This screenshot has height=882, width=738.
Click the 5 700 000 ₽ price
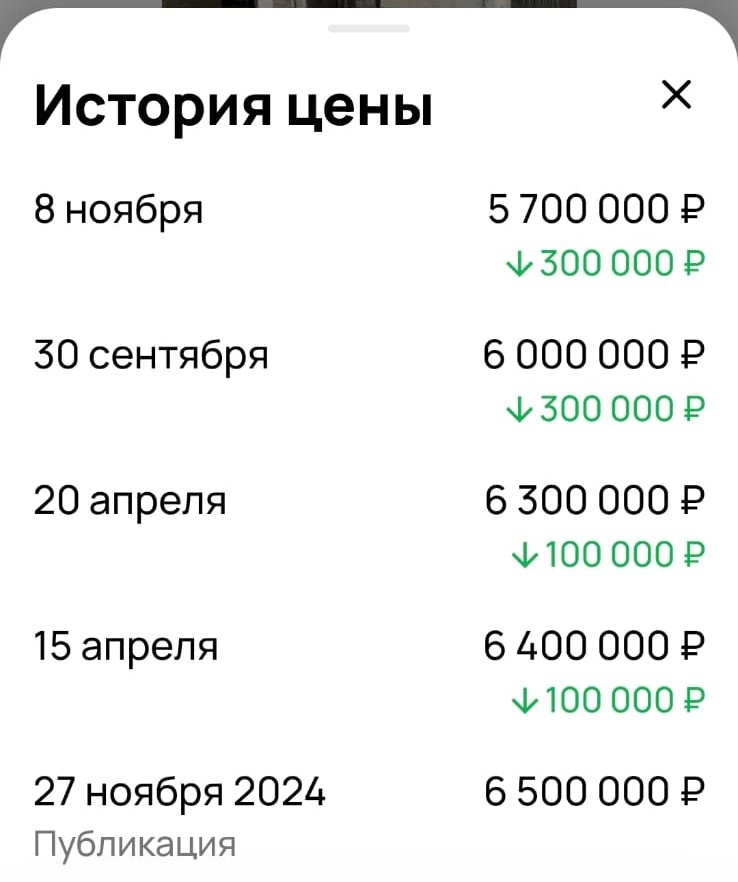point(597,209)
